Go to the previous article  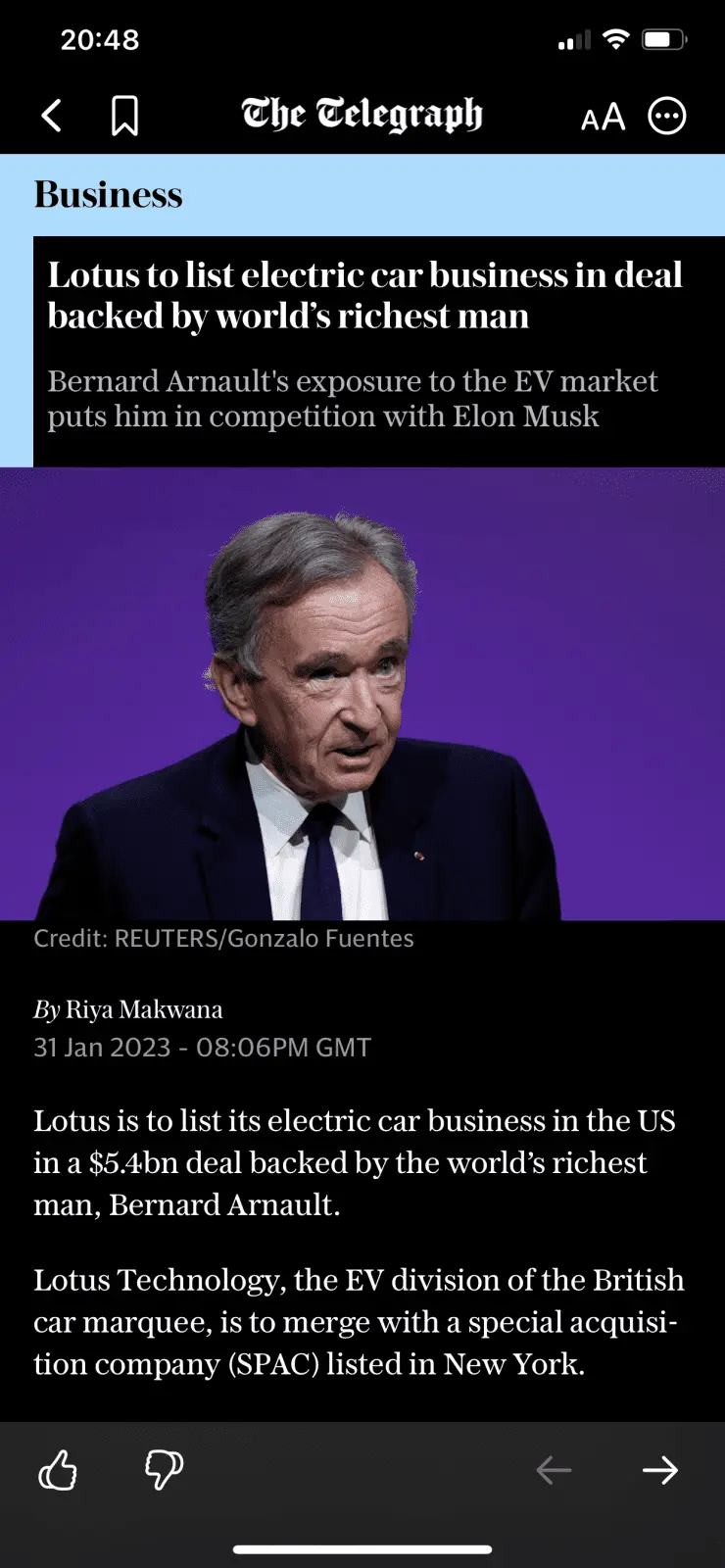click(554, 1470)
